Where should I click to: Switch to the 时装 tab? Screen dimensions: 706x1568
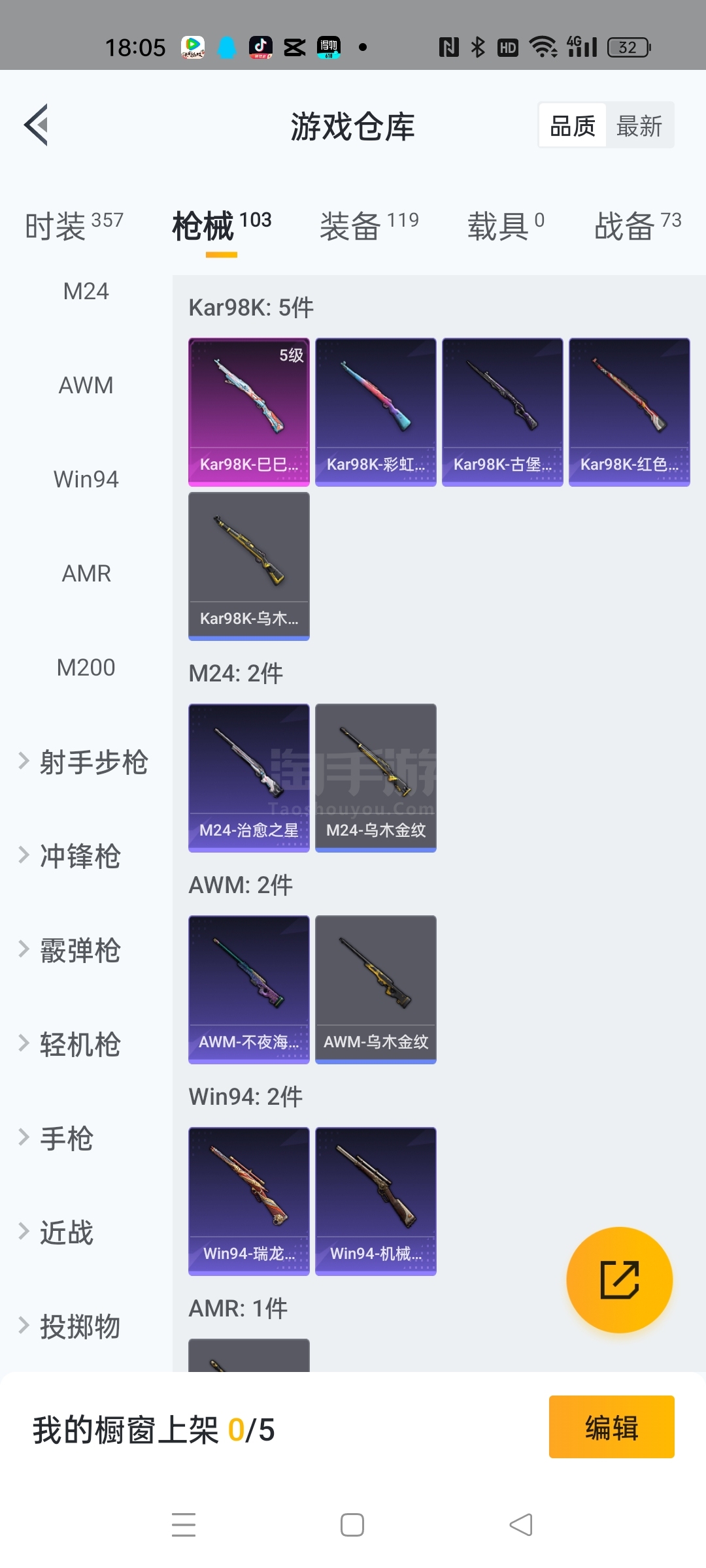pyautogui.click(x=74, y=226)
